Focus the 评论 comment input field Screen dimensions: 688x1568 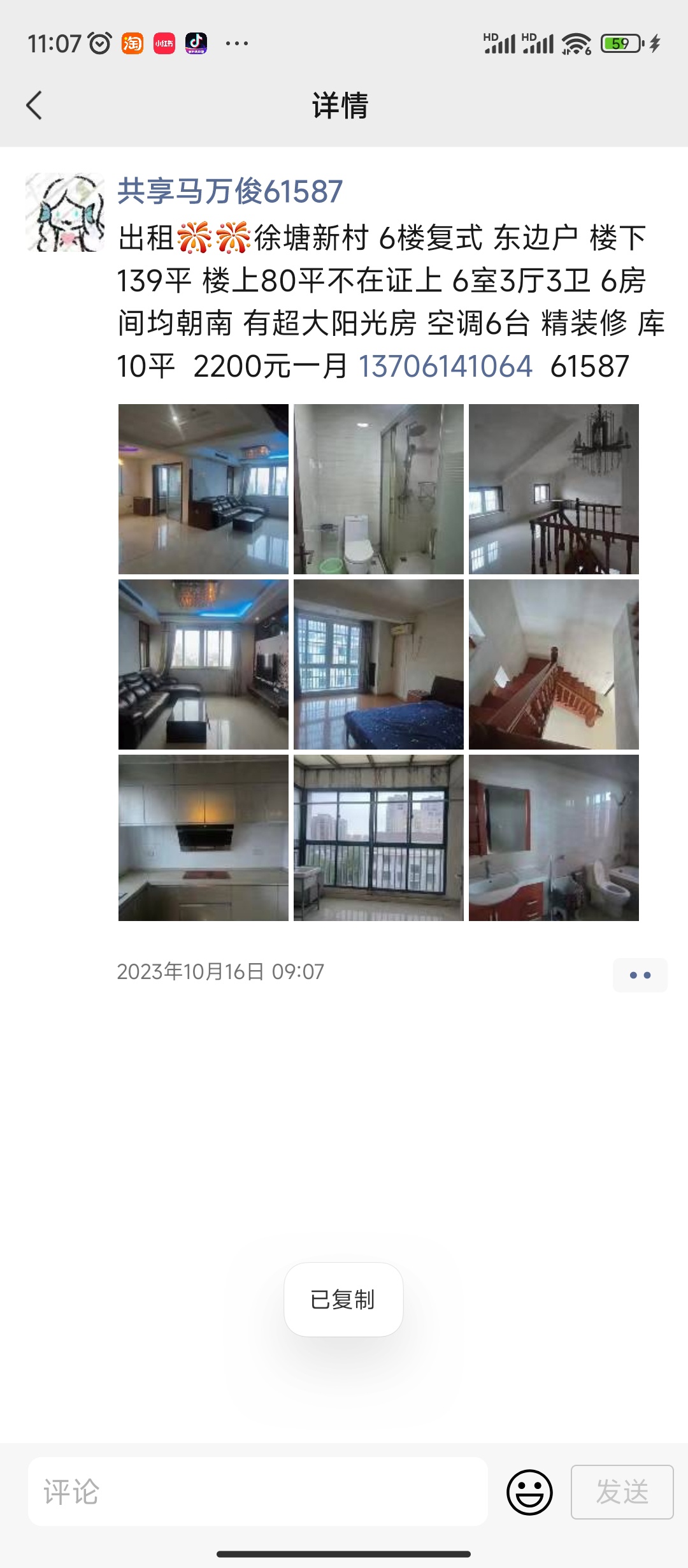pyautogui.click(x=258, y=1492)
